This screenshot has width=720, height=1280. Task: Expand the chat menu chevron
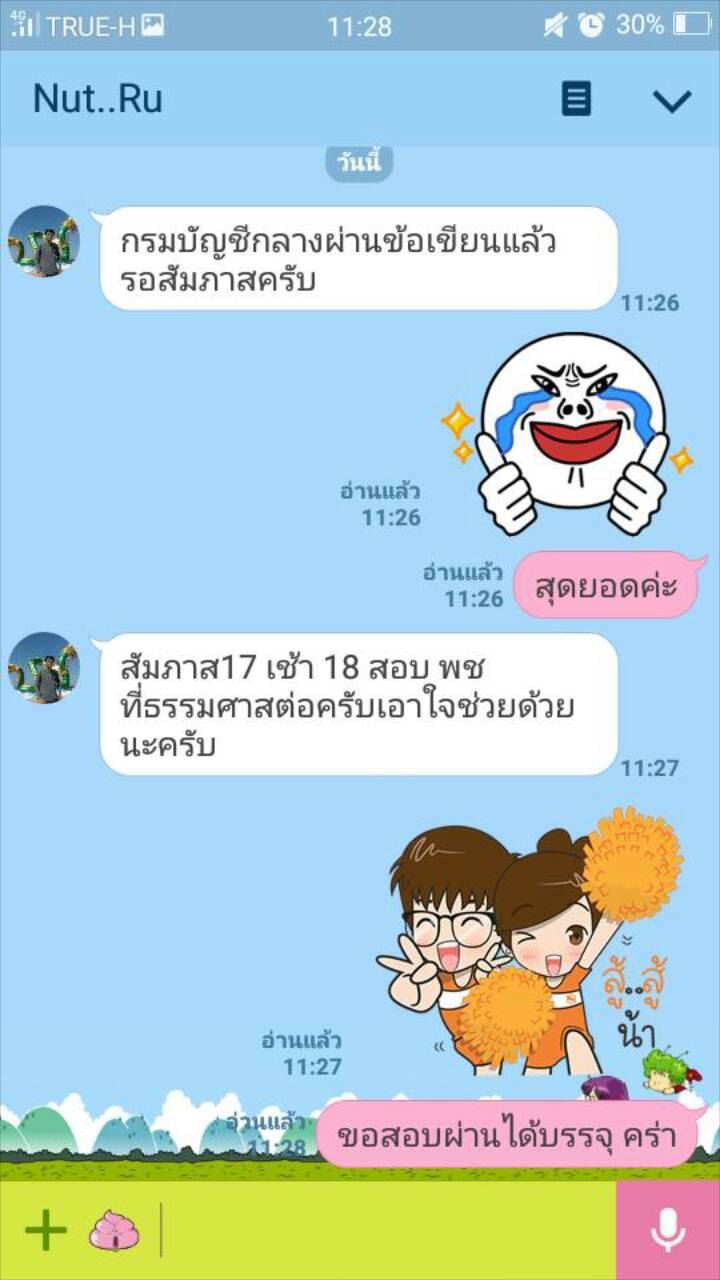pos(671,100)
